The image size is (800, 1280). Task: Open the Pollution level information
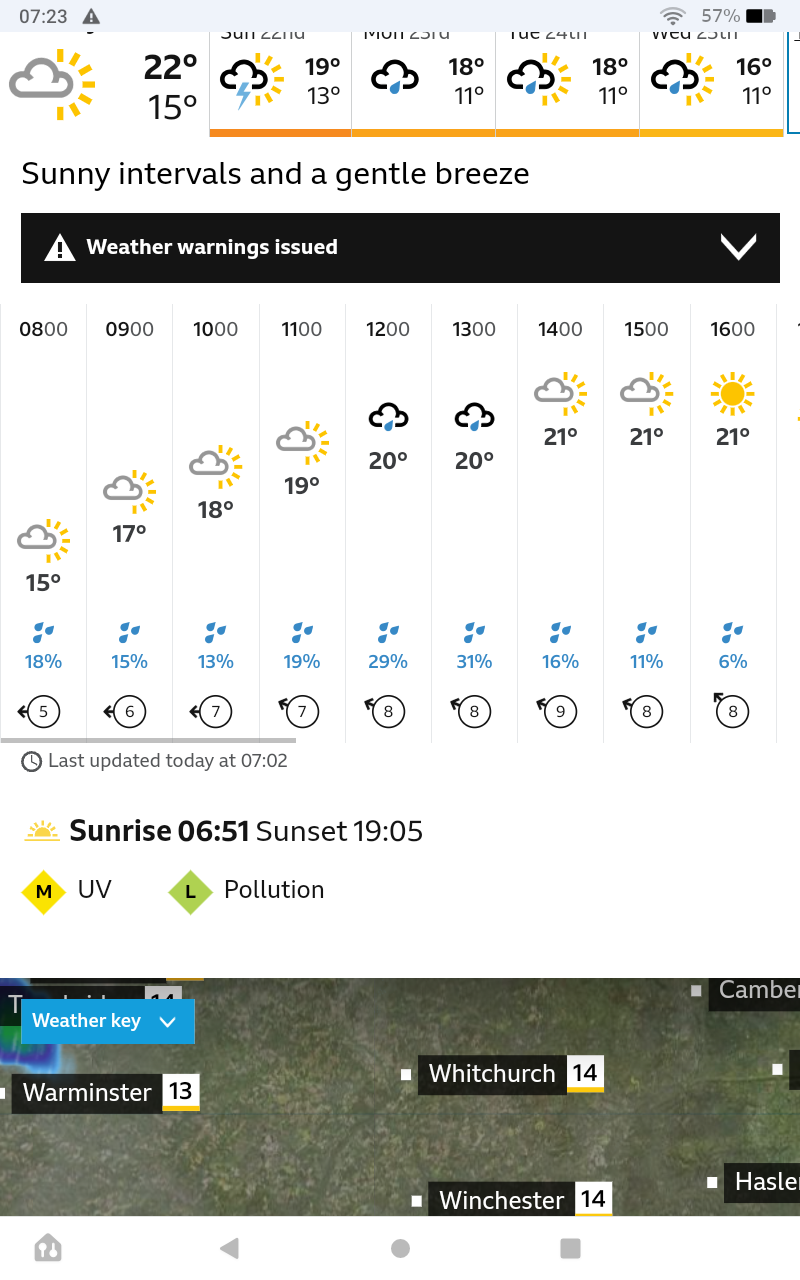(247, 890)
